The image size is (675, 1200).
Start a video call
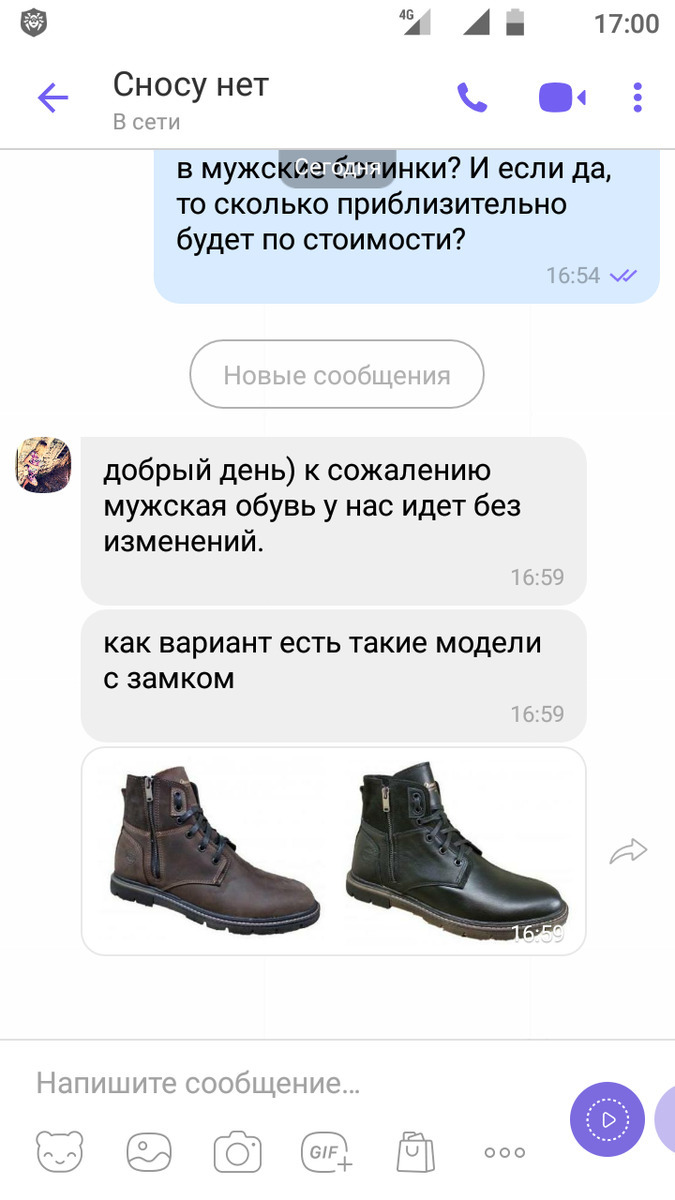coord(562,98)
